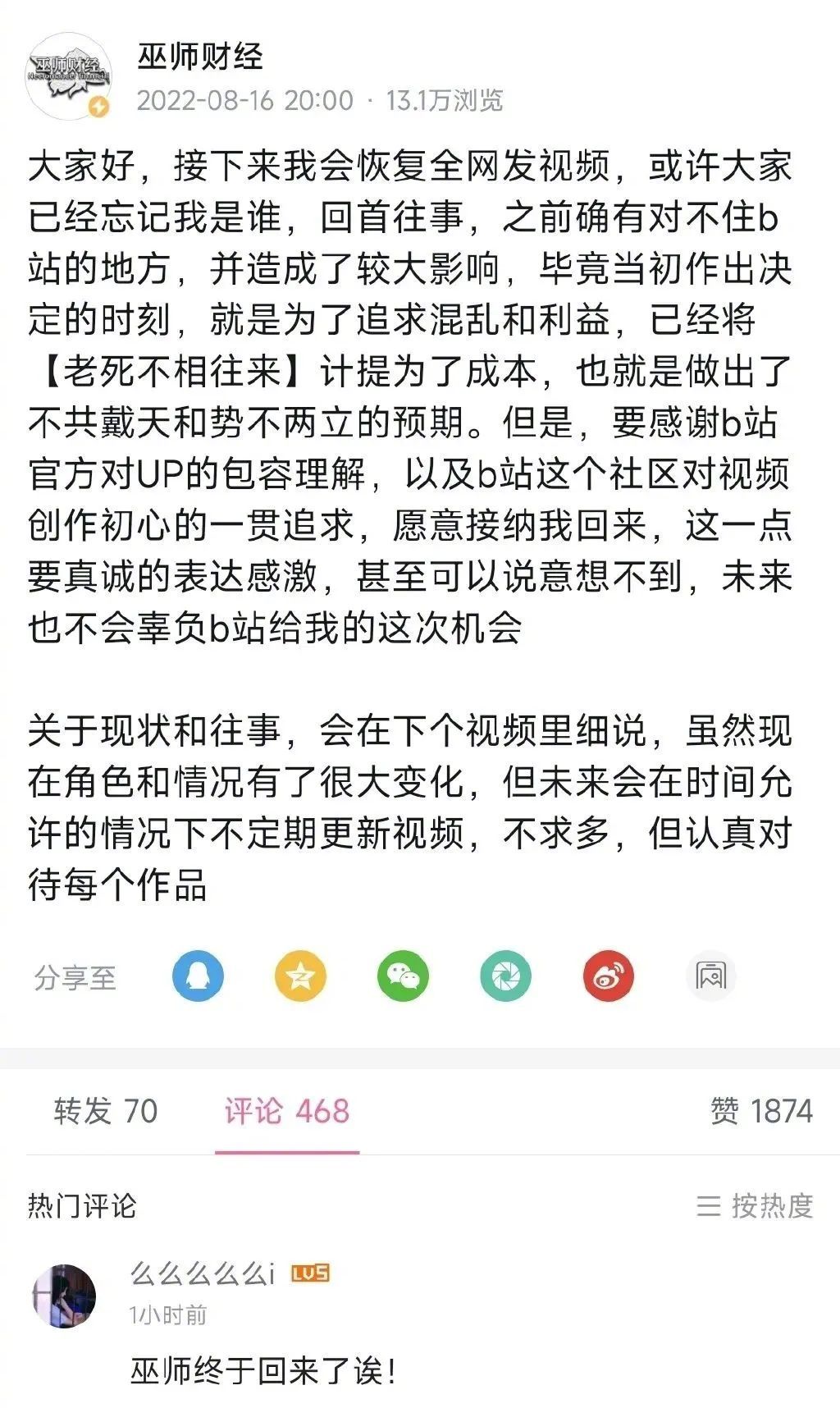The height and width of the screenshot is (1408, 840).
Task: Switch to the 转发 70 tab
Action: point(105,1111)
